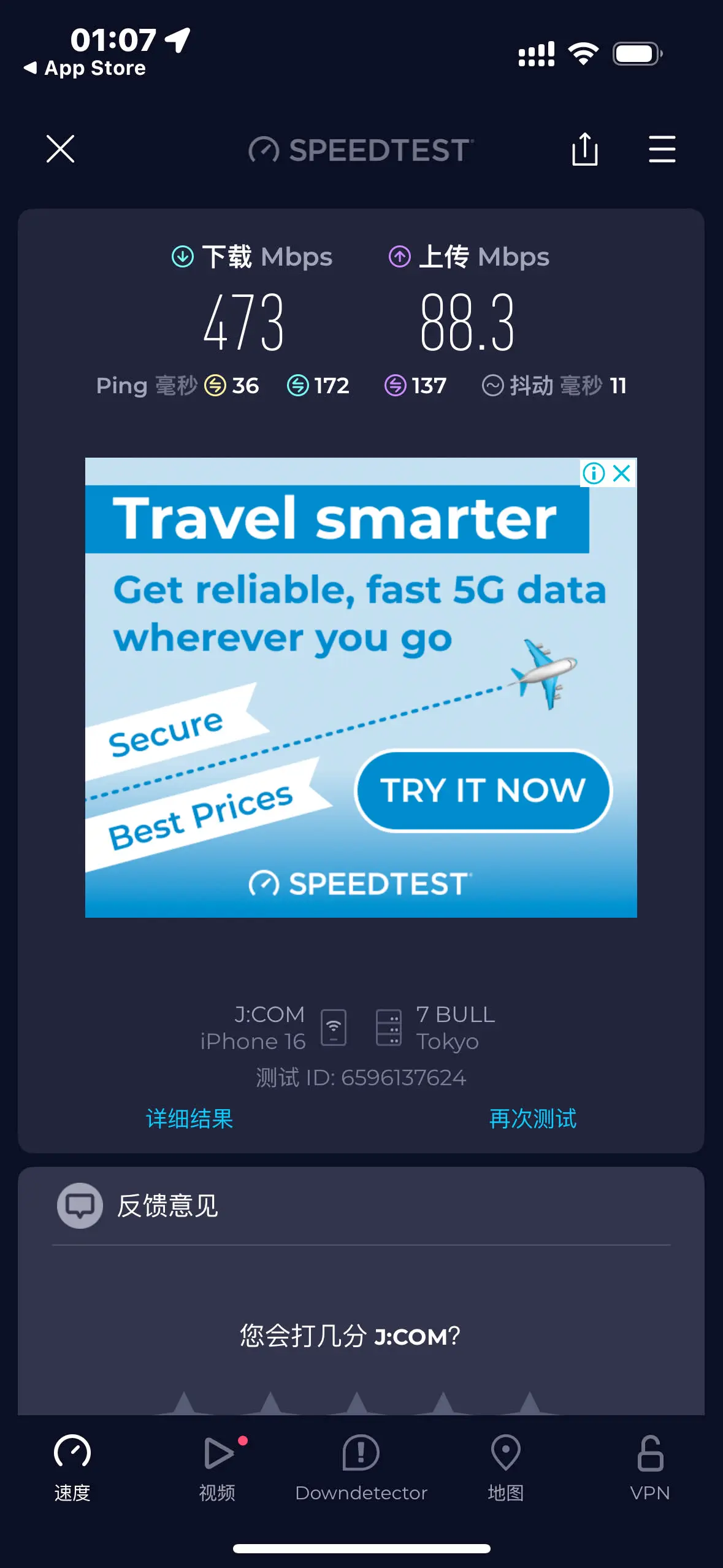Viewport: 723px width, 1568px height.
Task: Select the 速度 tab
Action: point(72,1466)
